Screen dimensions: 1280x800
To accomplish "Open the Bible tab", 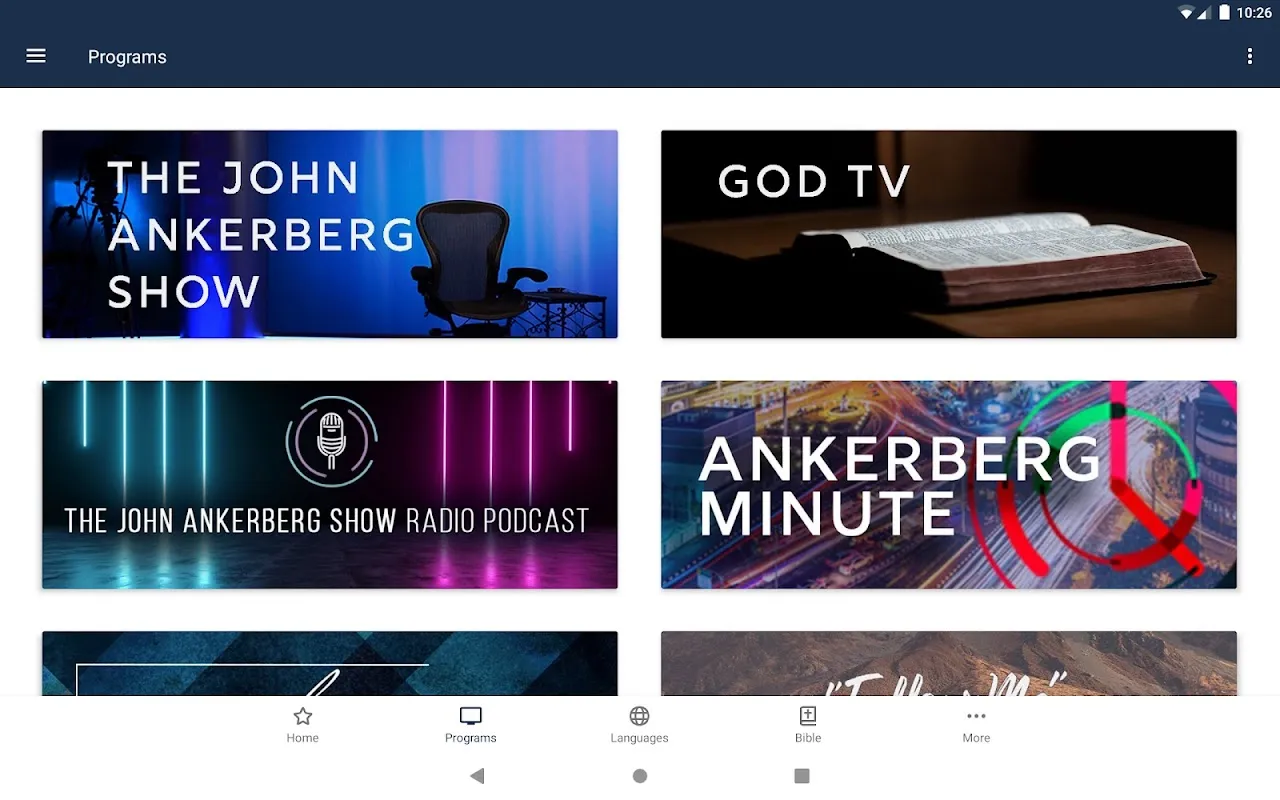I will tap(807, 725).
